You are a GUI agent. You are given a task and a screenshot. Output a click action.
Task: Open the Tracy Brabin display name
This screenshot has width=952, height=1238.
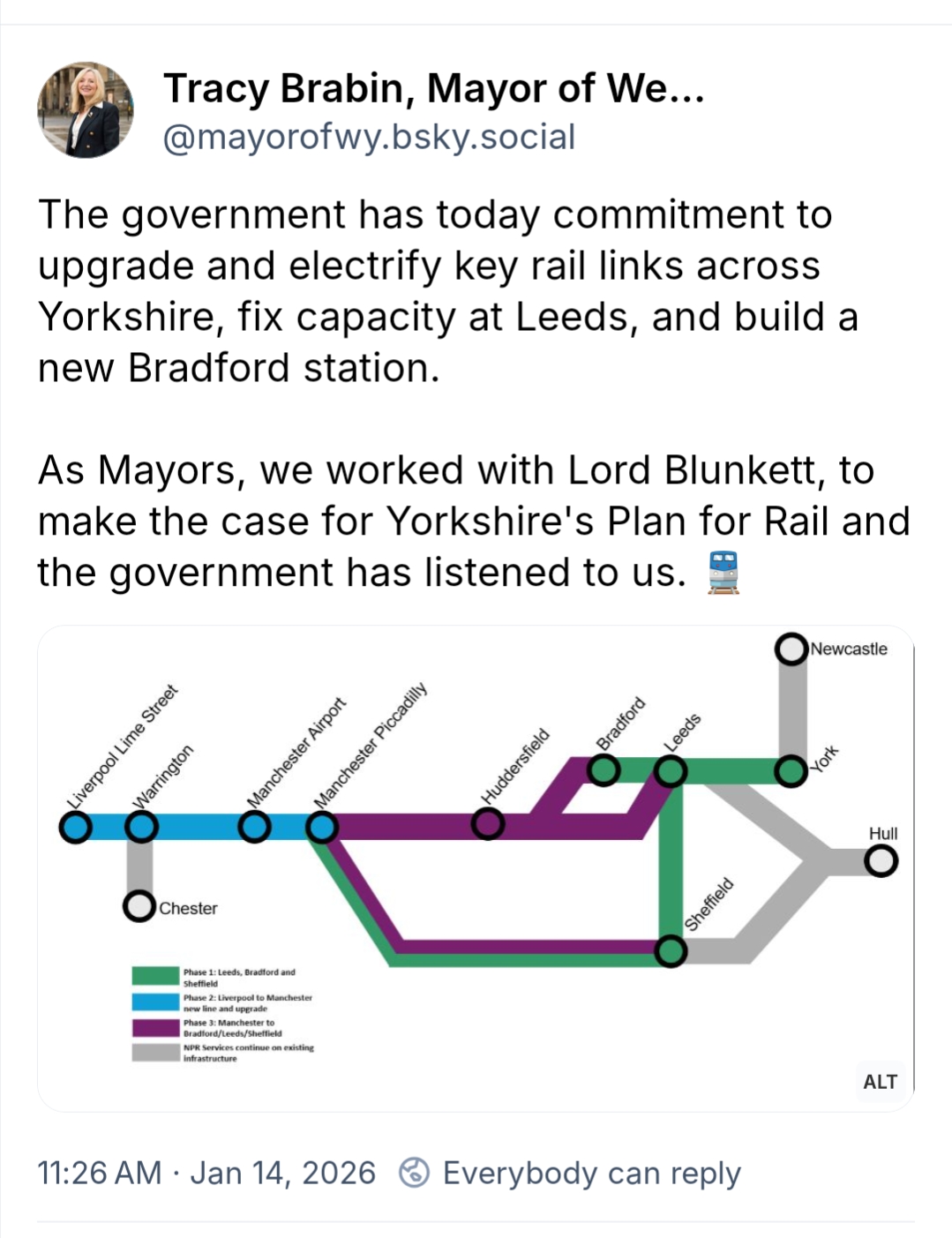click(433, 89)
